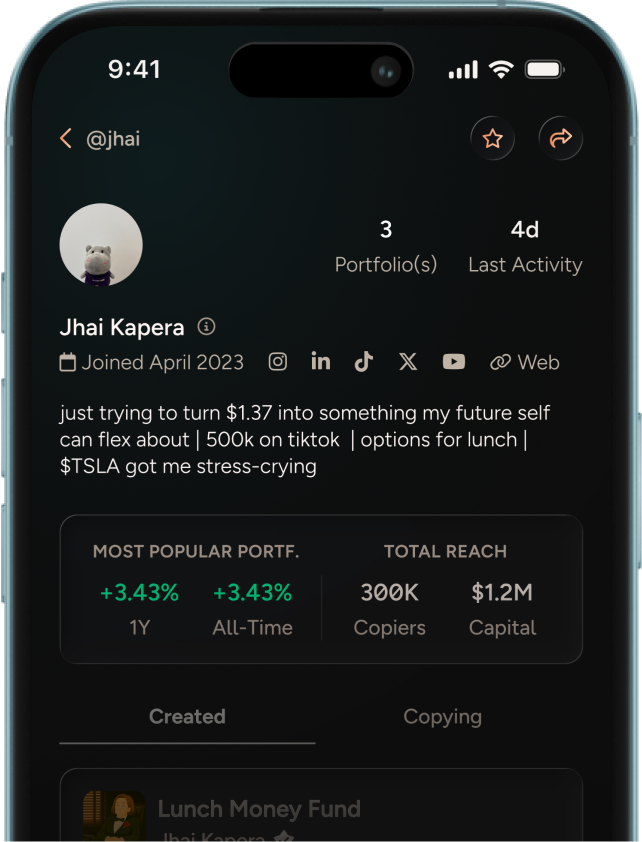
Task: Open Jhai's Instagram link
Action: coord(278,362)
